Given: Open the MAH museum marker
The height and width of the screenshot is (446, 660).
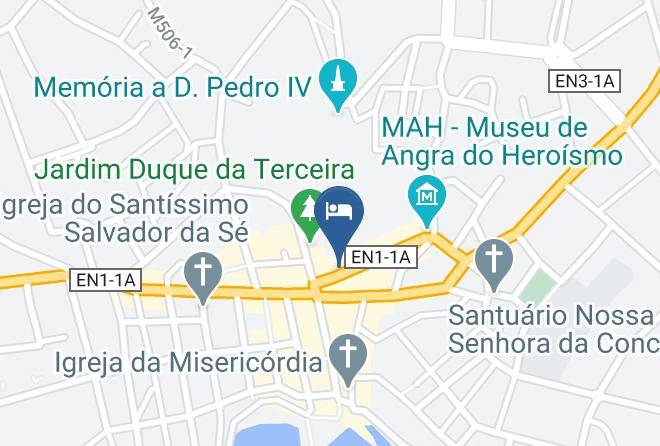Looking at the screenshot, I should point(427,195).
